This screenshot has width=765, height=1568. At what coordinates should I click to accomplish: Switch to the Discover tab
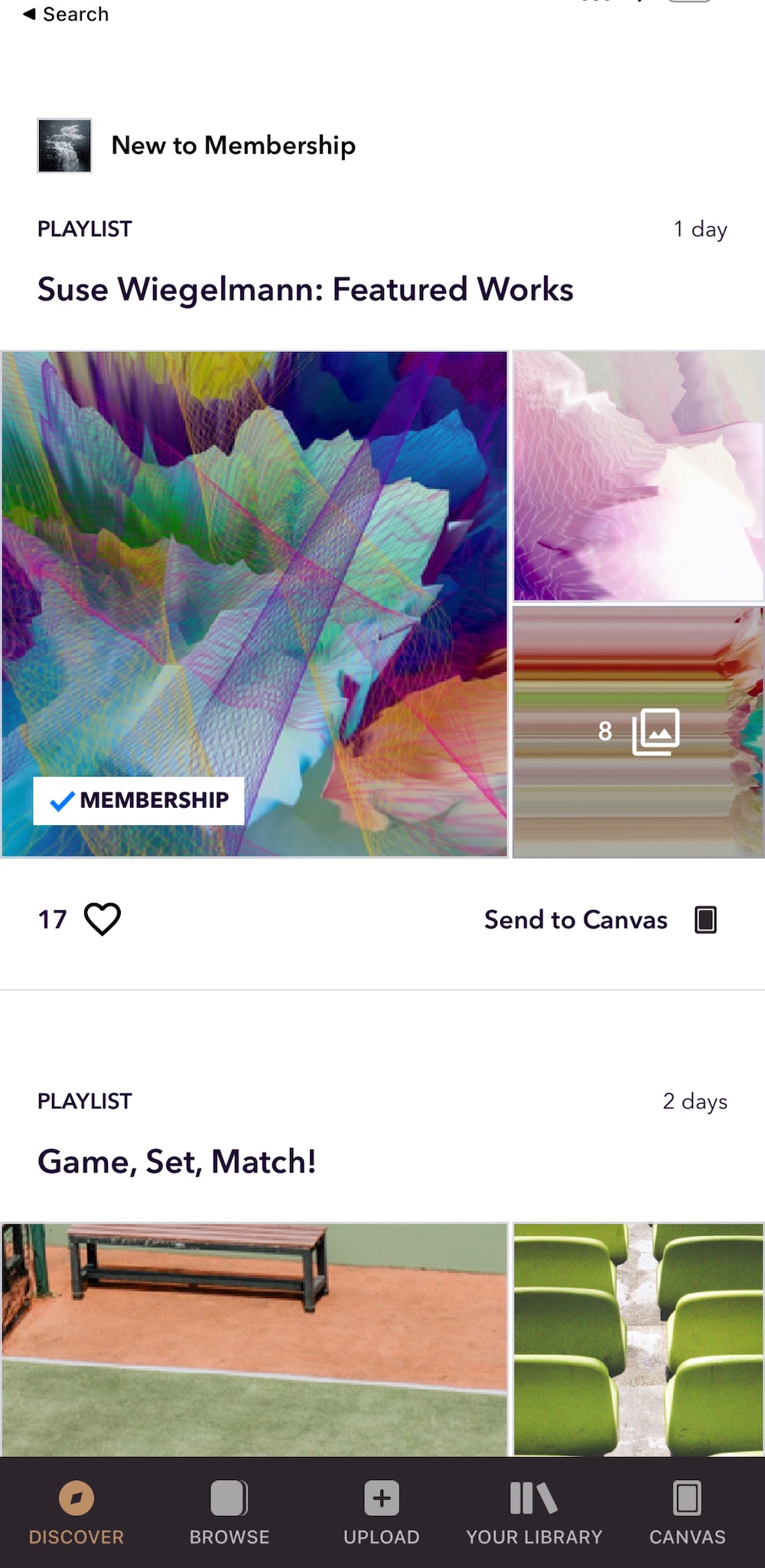(x=76, y=1512)
